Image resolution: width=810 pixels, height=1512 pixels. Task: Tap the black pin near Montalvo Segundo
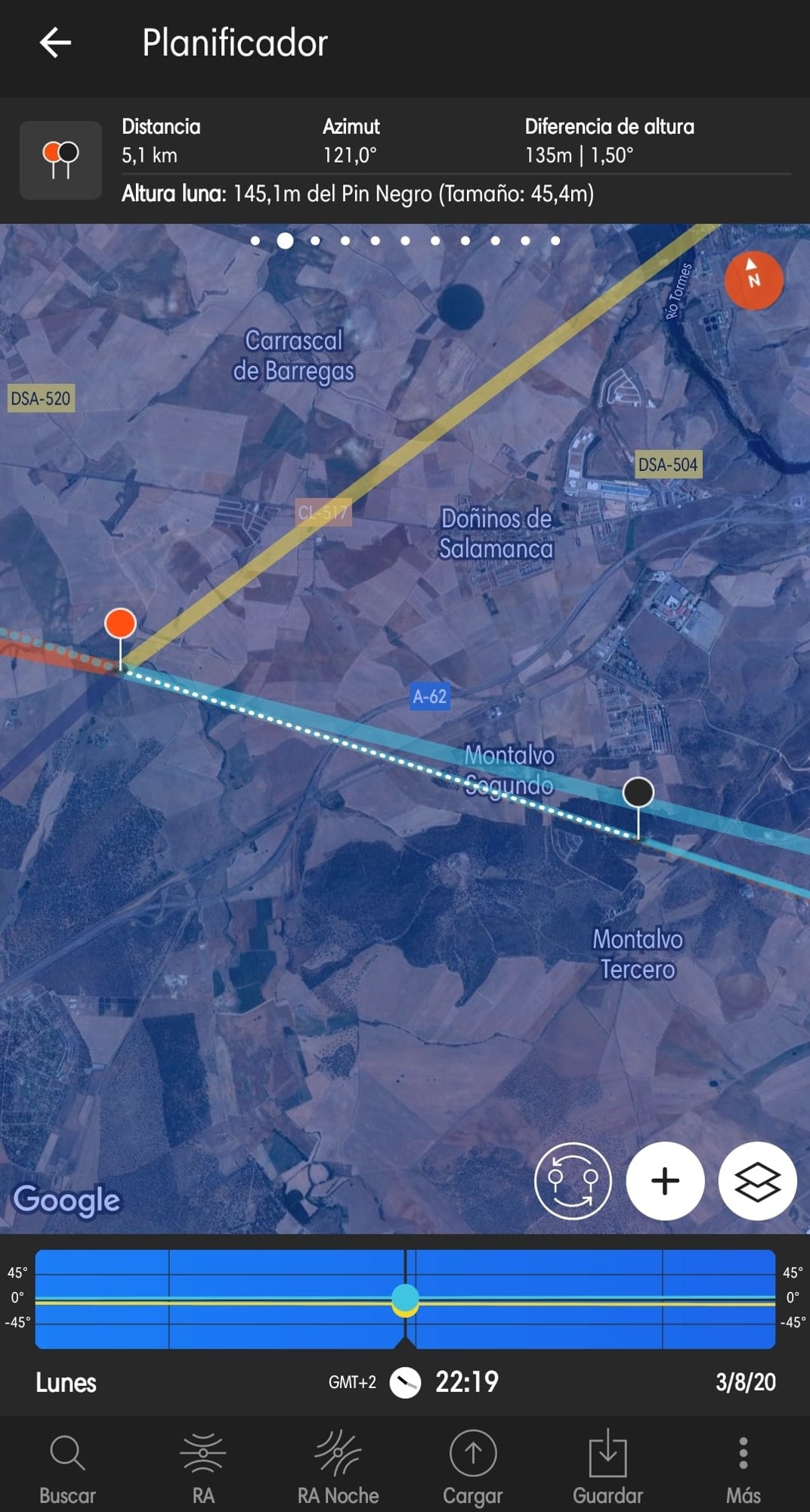638,792
